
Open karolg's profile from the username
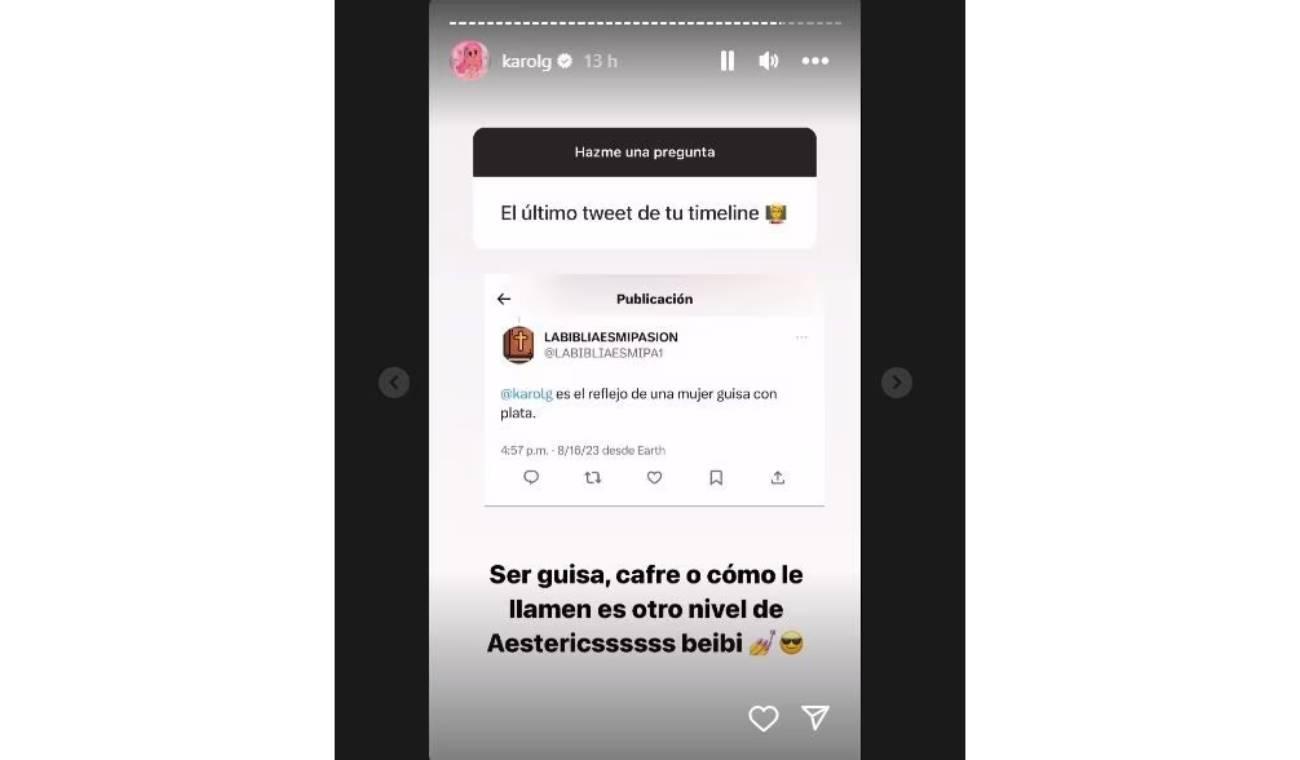coord(526,61)
